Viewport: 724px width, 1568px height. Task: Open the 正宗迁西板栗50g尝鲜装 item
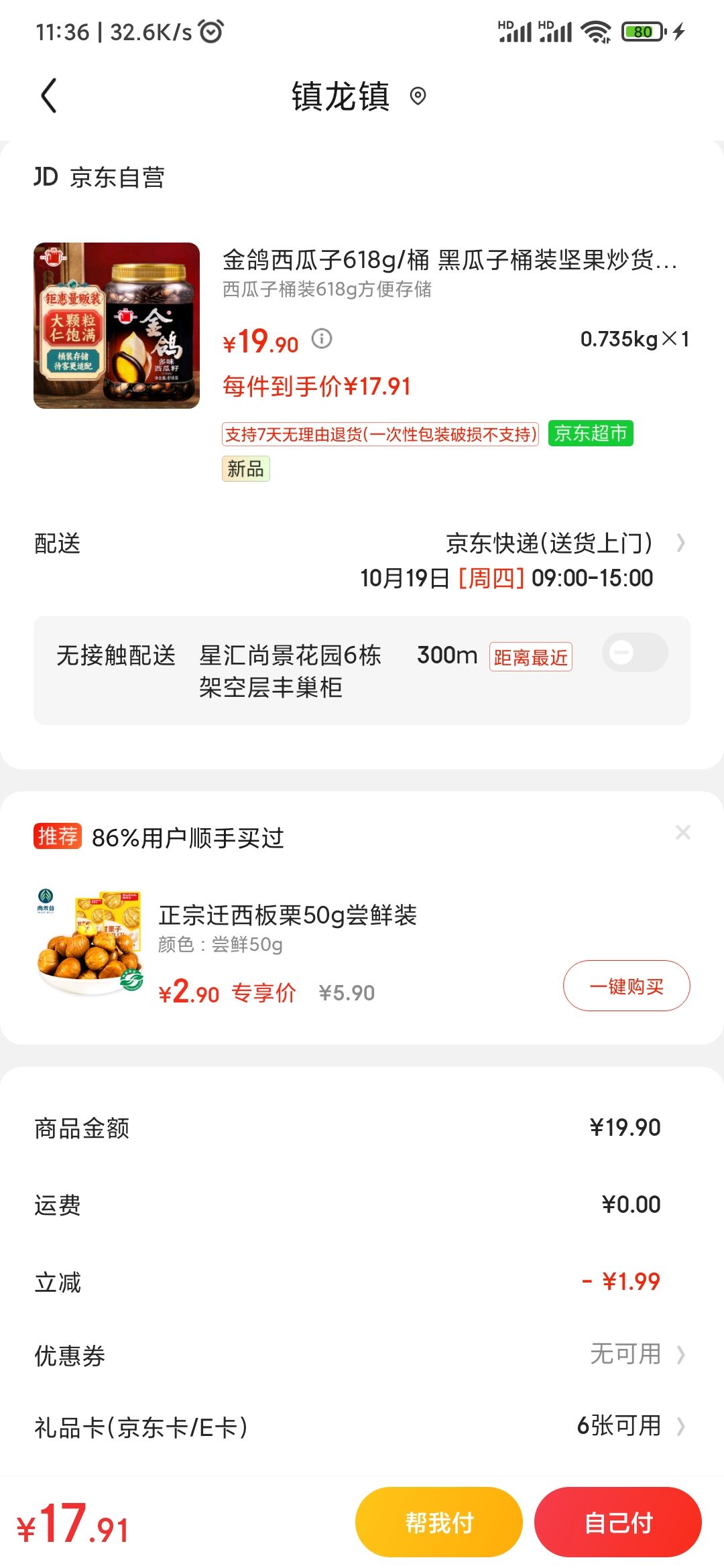288,915
